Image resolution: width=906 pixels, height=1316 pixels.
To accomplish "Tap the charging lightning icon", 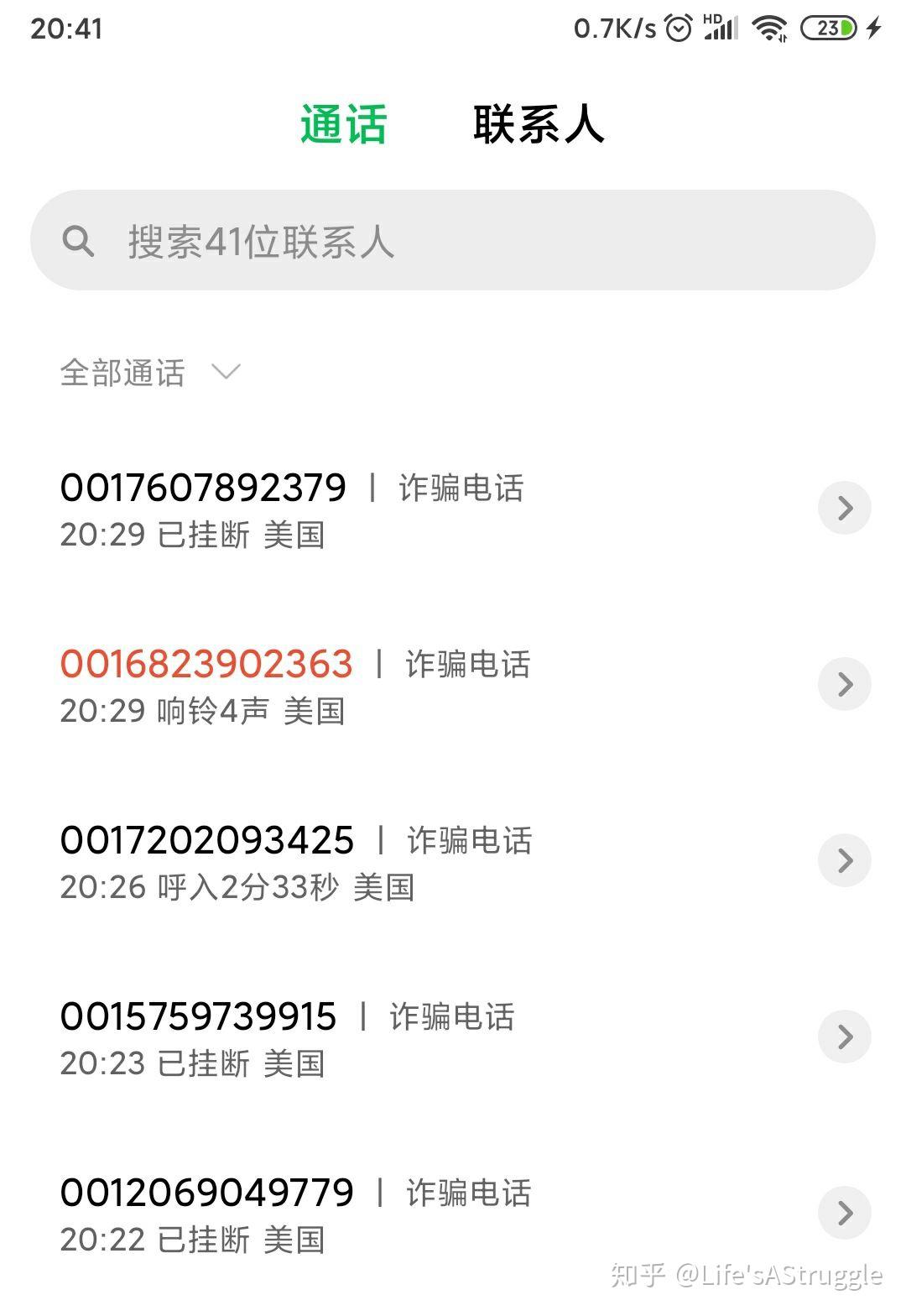I will click(873, 28).
